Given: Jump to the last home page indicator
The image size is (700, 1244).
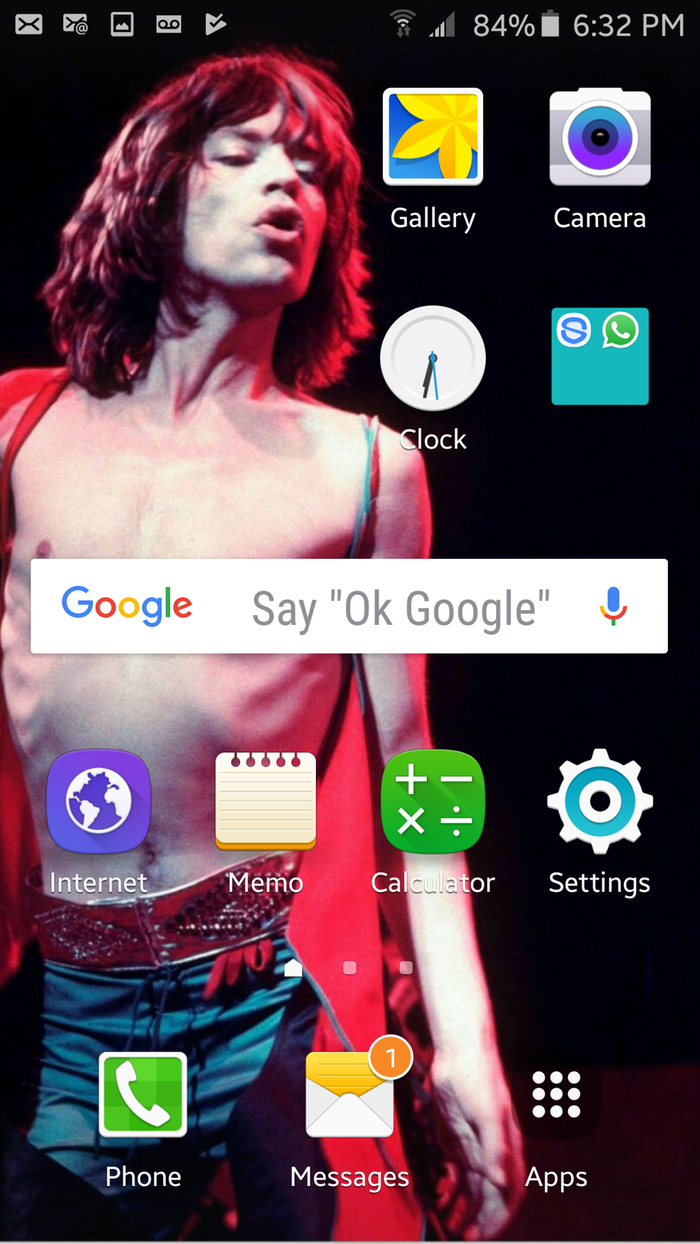Looking at the screenshot, I should (406, 967).
